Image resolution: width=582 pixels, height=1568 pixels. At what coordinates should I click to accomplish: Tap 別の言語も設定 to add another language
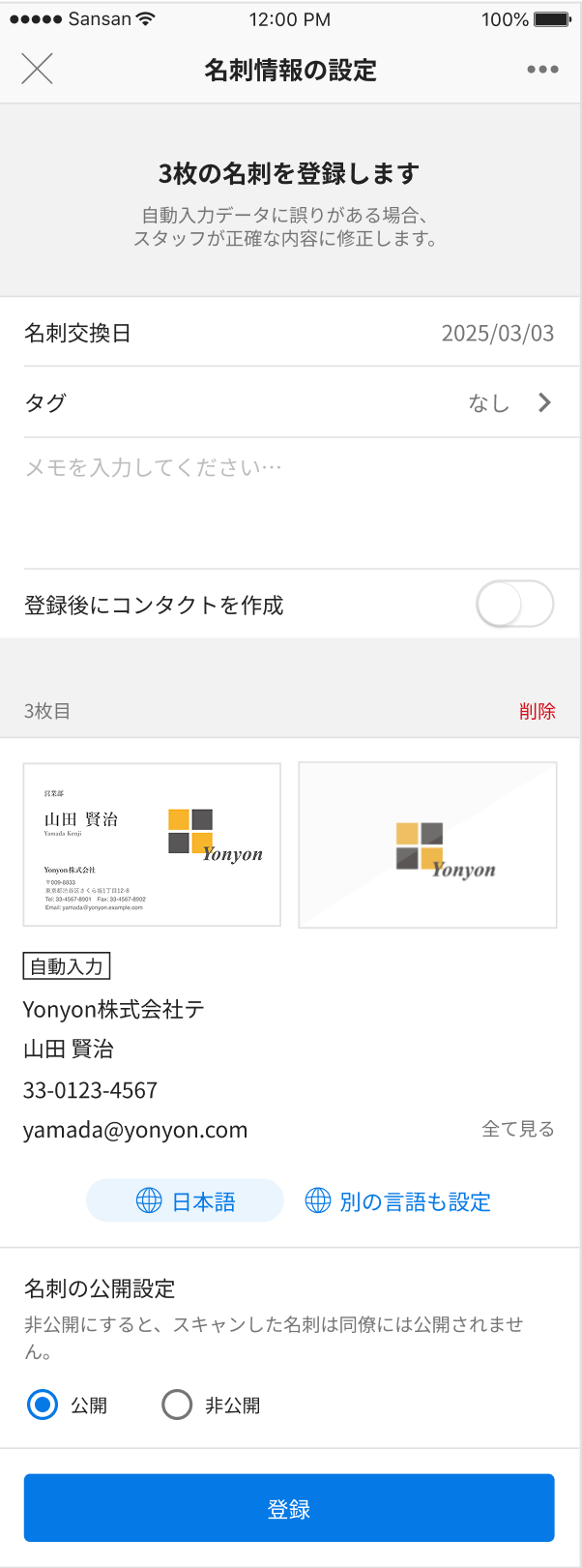[x=398, y=1201]
